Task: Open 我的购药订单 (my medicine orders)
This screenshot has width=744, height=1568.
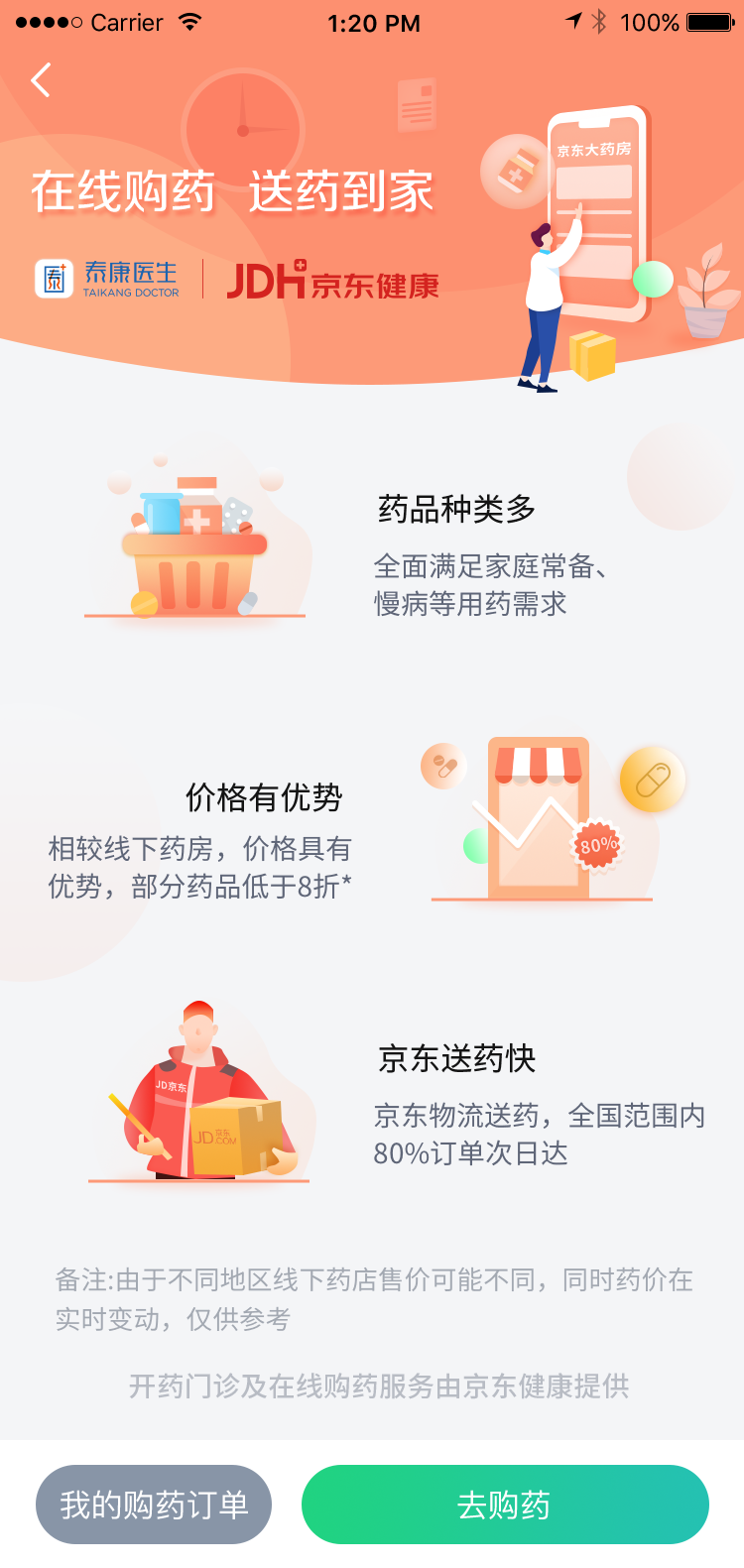Action: (154, 1505)
